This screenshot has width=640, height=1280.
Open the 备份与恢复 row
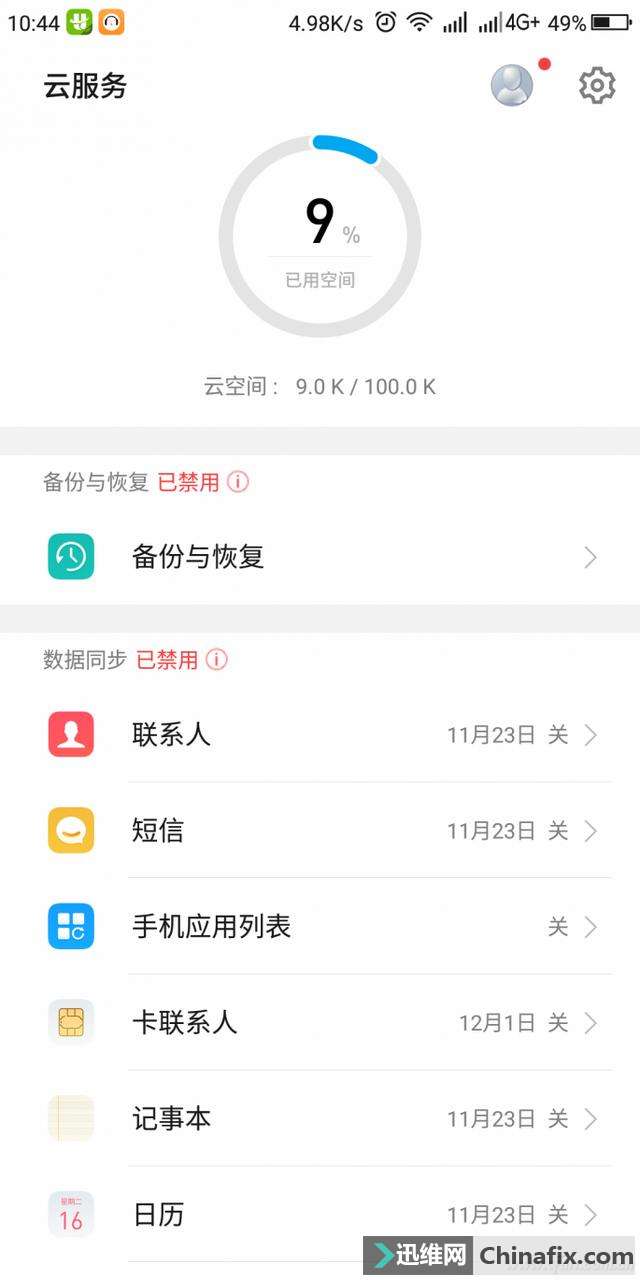point(320,557)
